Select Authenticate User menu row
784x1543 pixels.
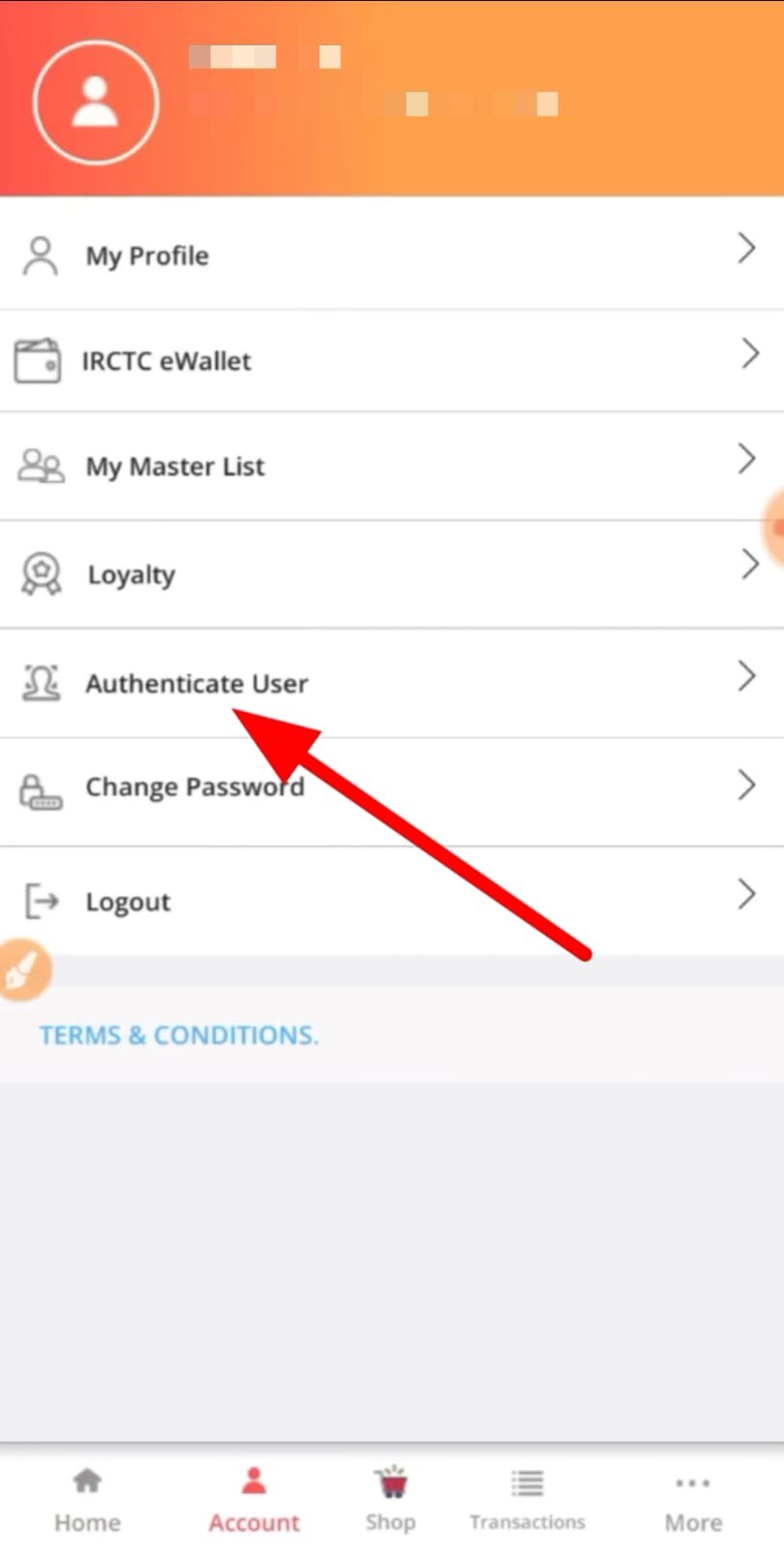(x=197, y=683)
